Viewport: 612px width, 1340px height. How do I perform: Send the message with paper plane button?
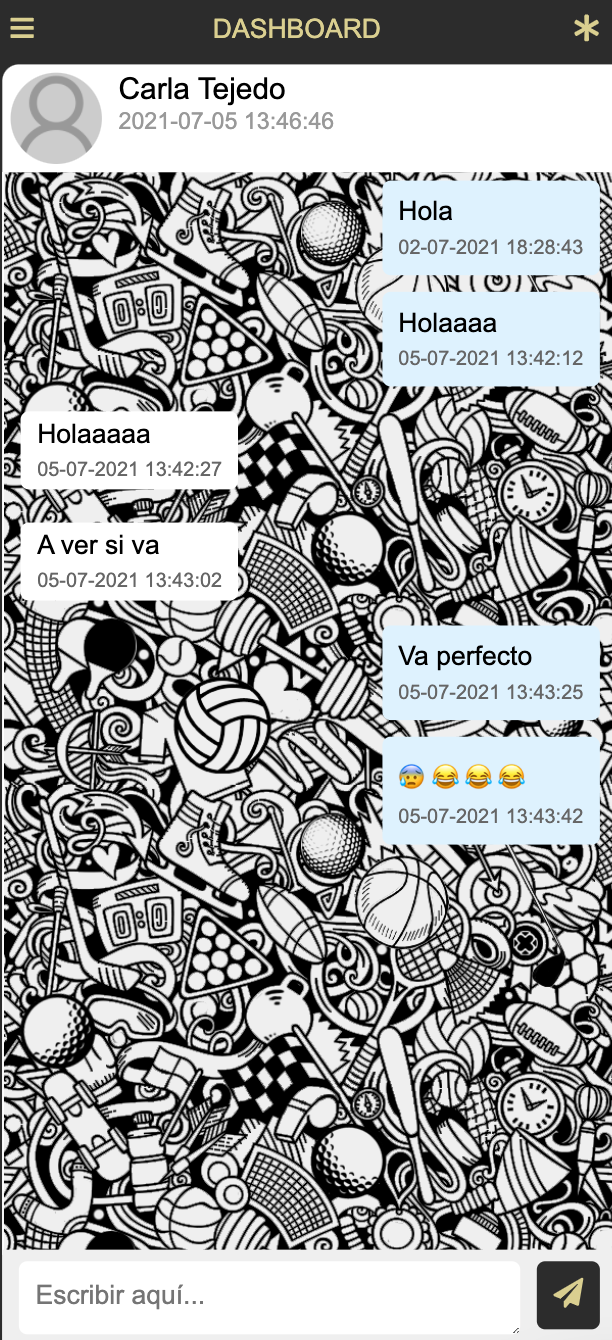click(x=568, y=1295)
